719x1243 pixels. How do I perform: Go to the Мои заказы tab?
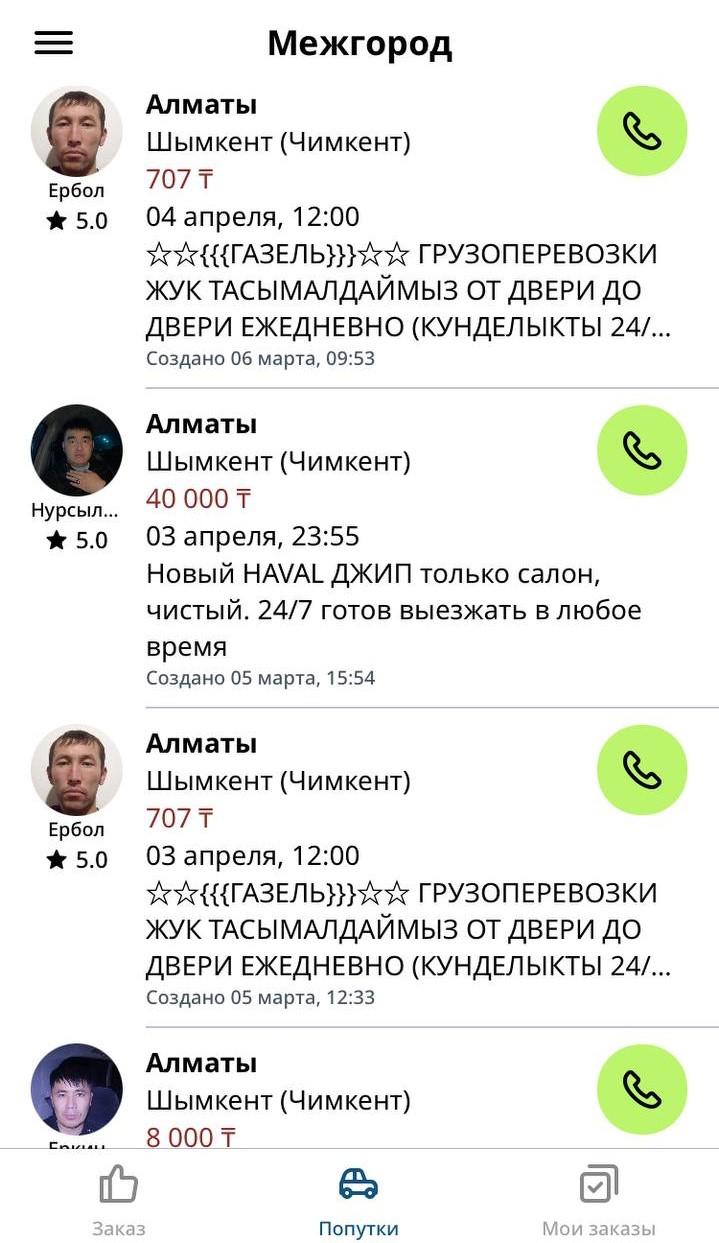598,1202
